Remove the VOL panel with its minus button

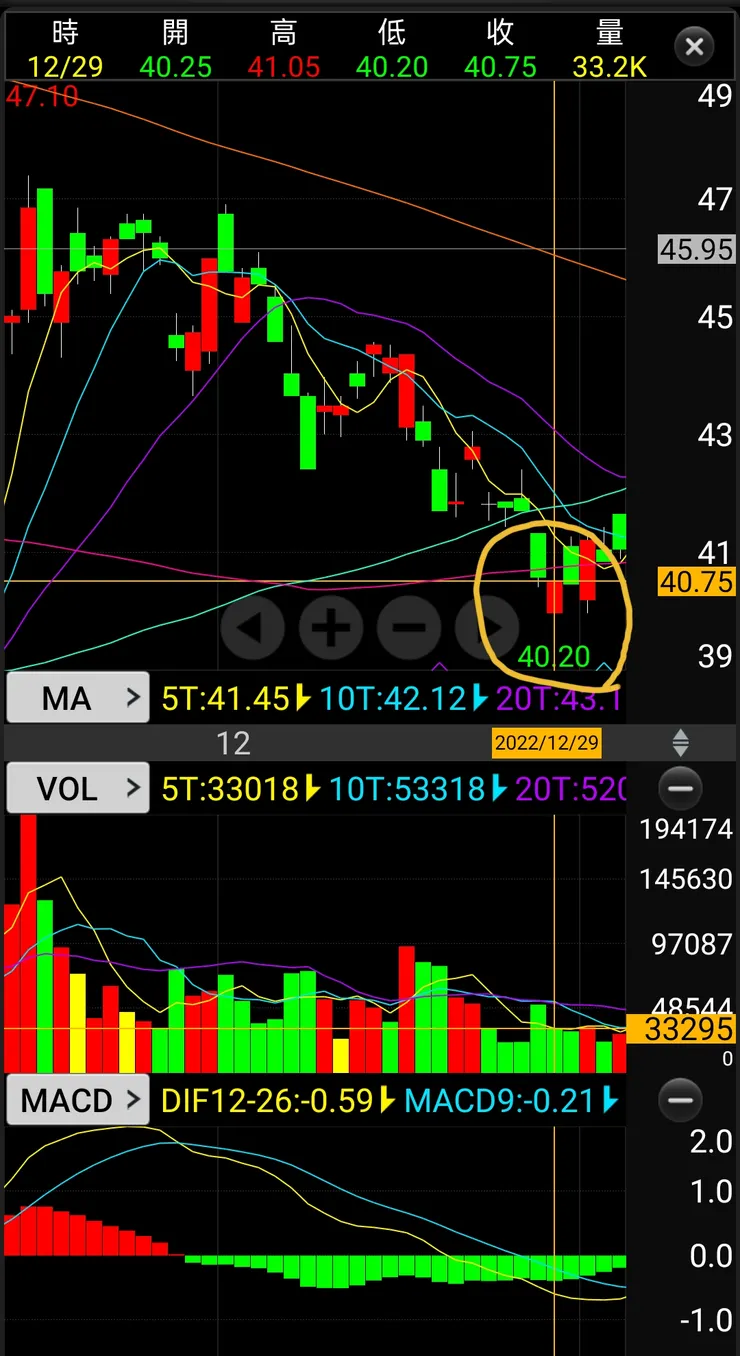[680, 789]
